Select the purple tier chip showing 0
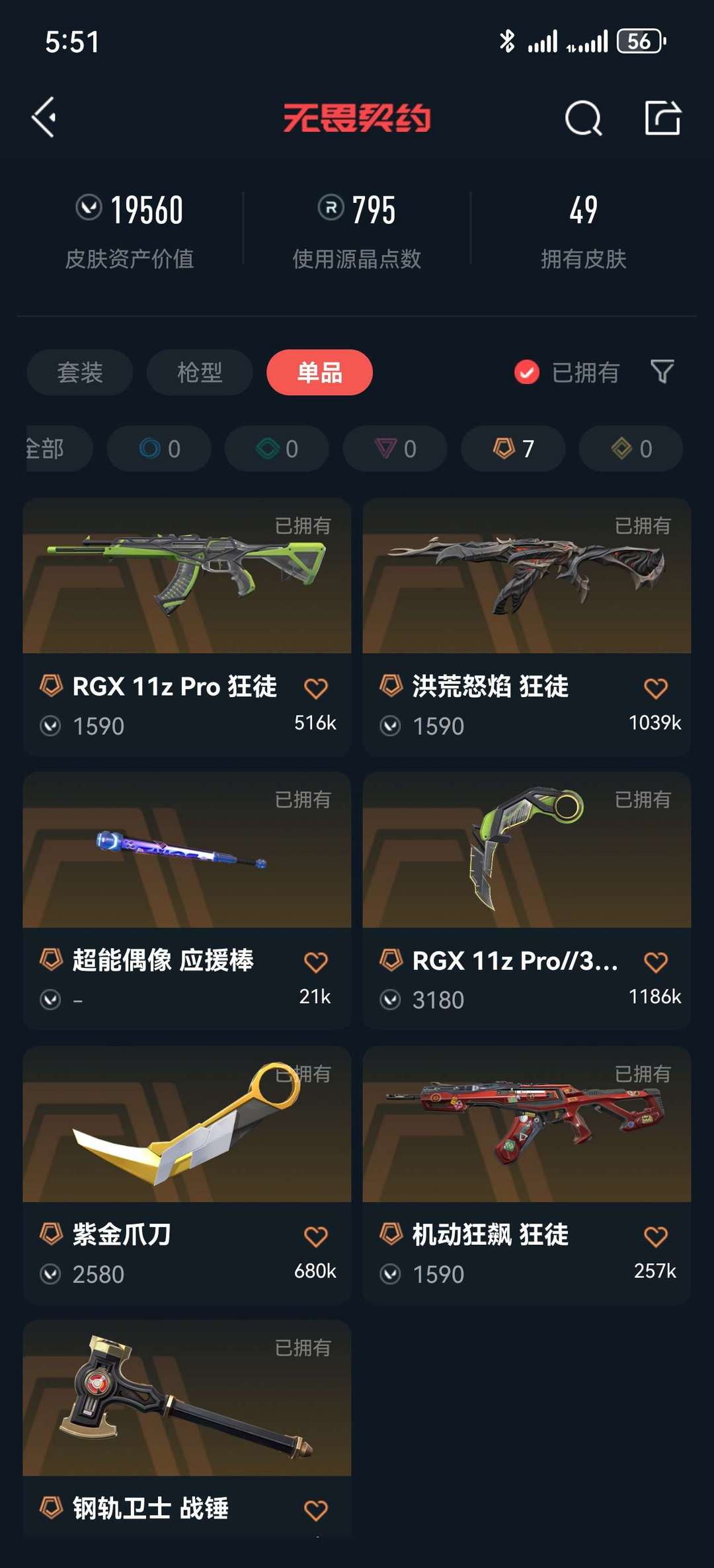The height and width of the screenshot is (1568, 714). click(x=395, y=449)
